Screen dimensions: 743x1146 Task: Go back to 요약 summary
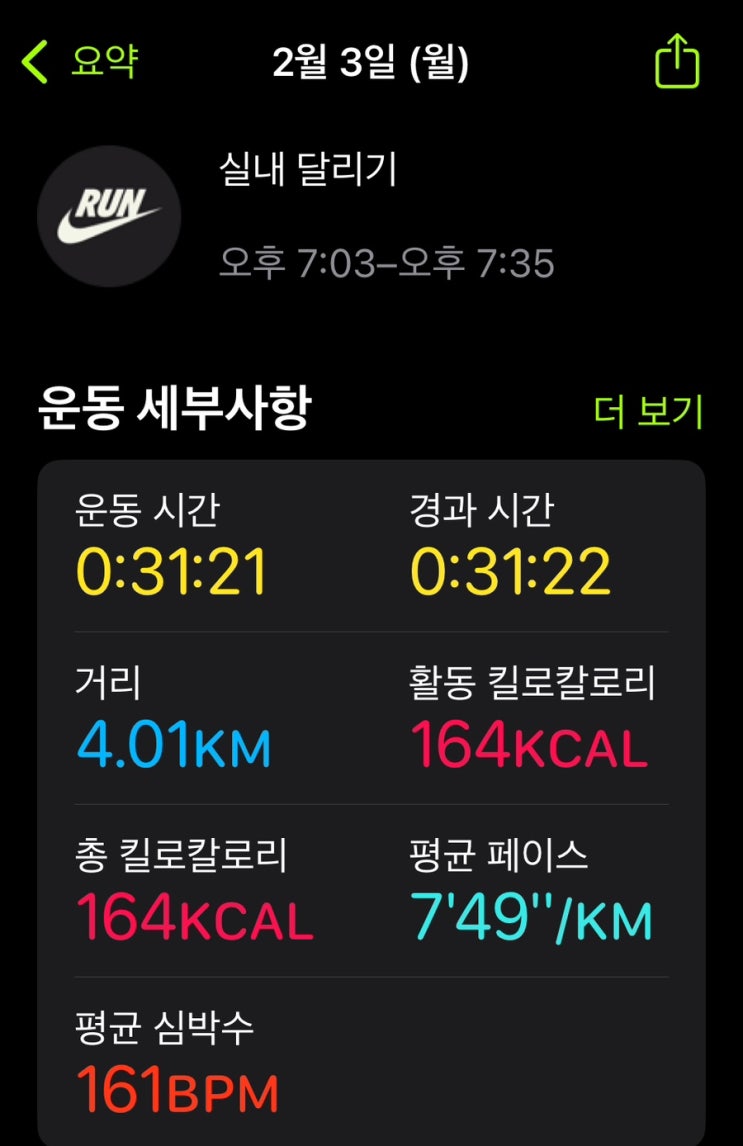80,61
